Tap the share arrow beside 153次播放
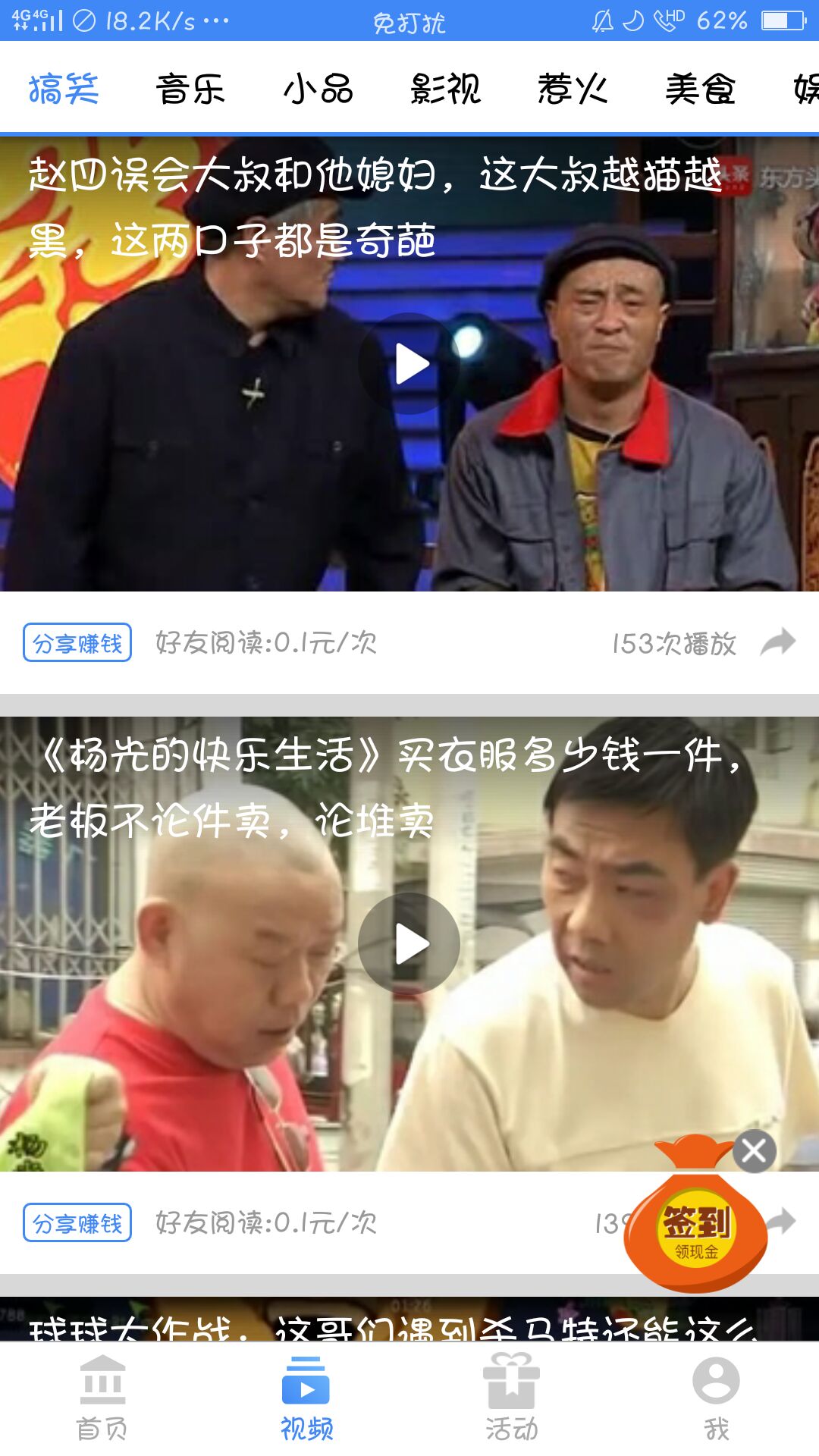 (778, 641)
